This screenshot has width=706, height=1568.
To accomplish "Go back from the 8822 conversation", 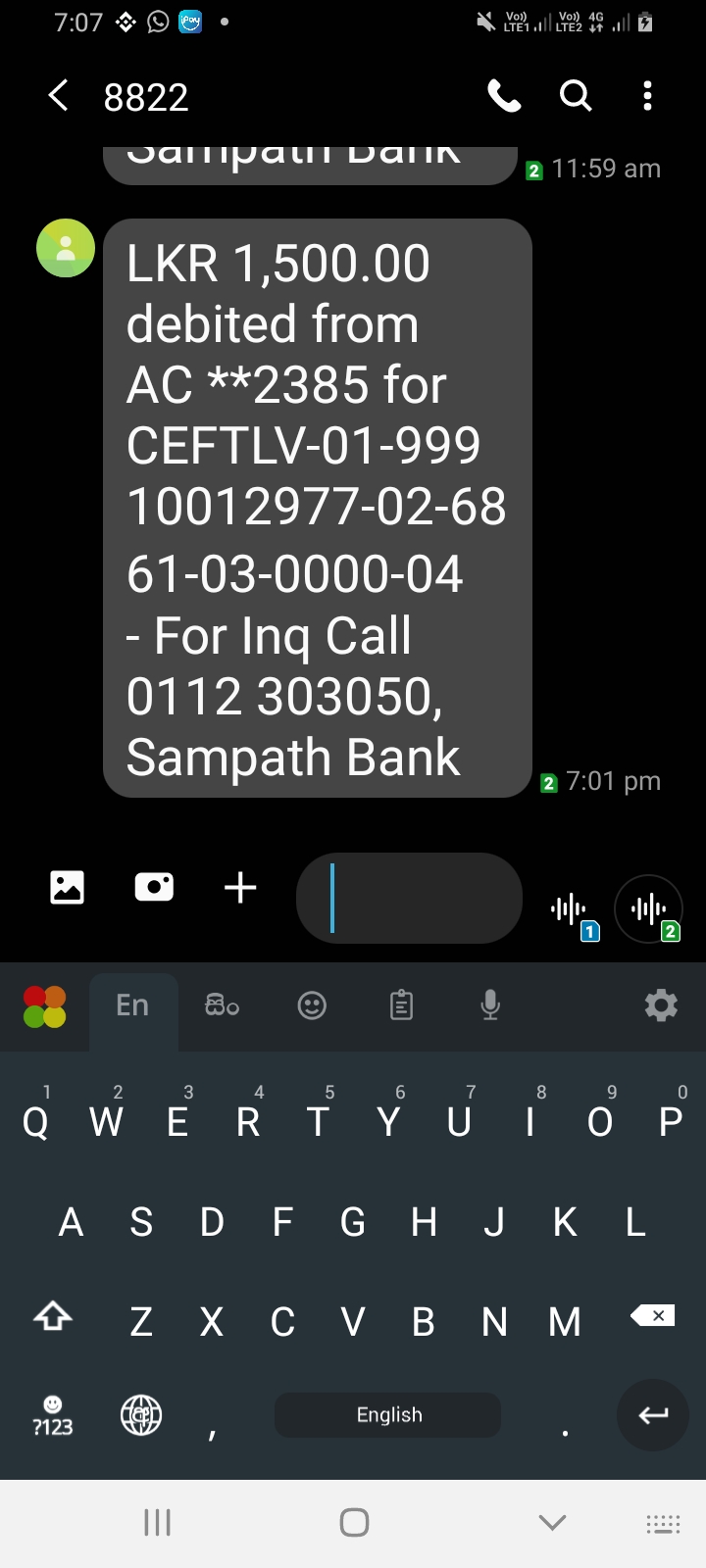I will pos(59,96).
